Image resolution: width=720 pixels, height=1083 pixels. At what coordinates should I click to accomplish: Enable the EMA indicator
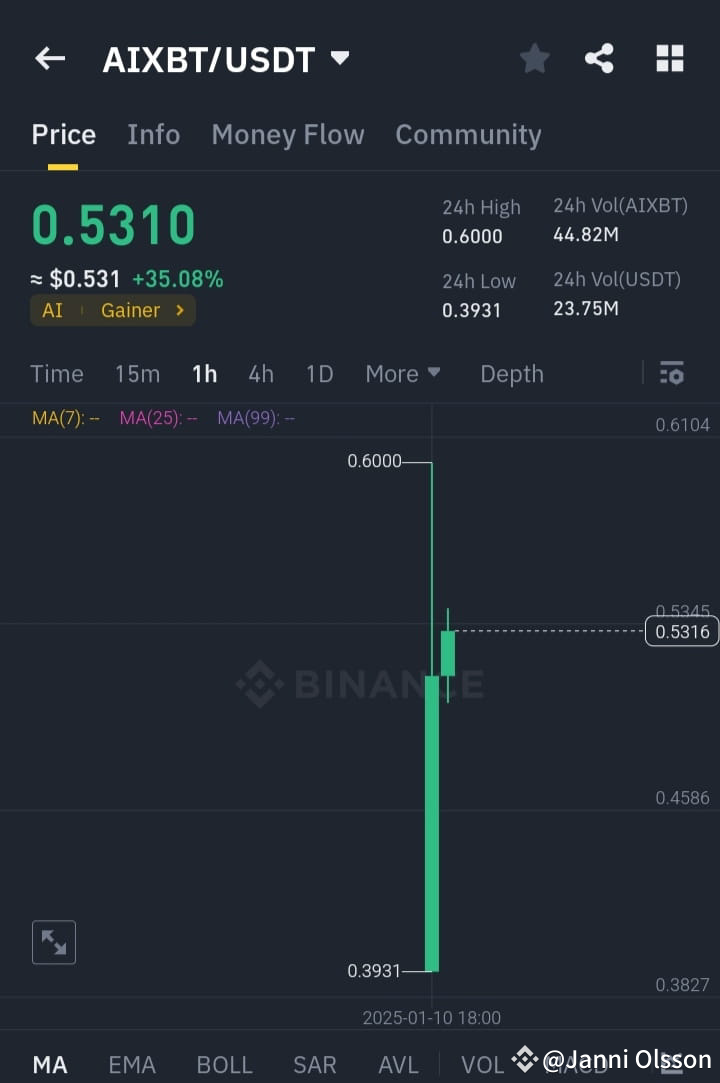(132, 1064)
